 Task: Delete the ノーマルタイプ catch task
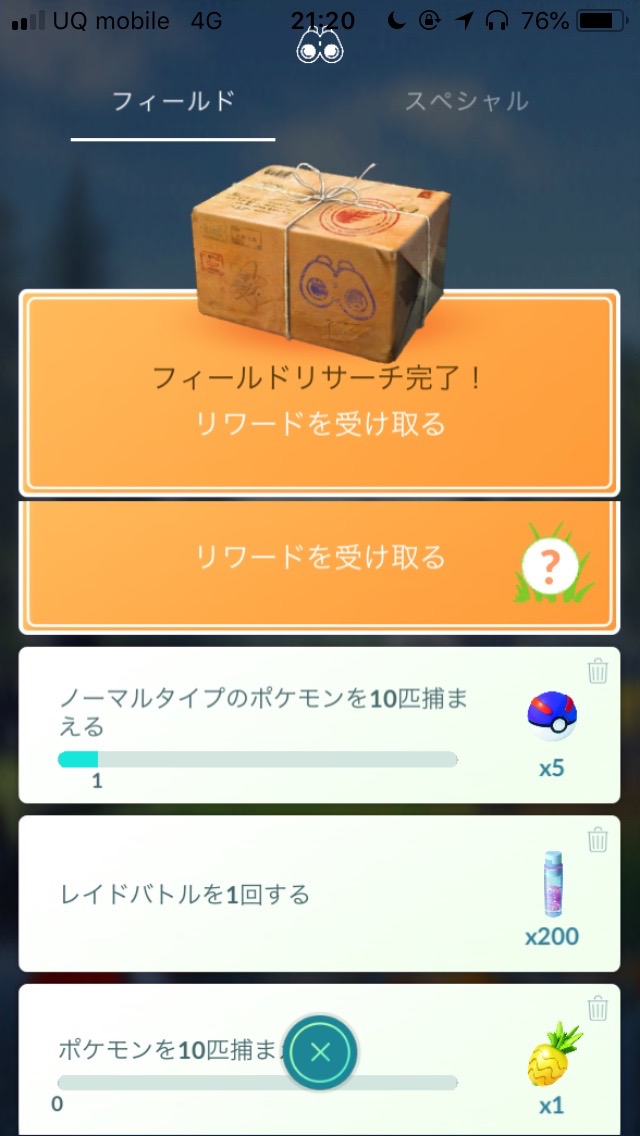coord(597,672)
